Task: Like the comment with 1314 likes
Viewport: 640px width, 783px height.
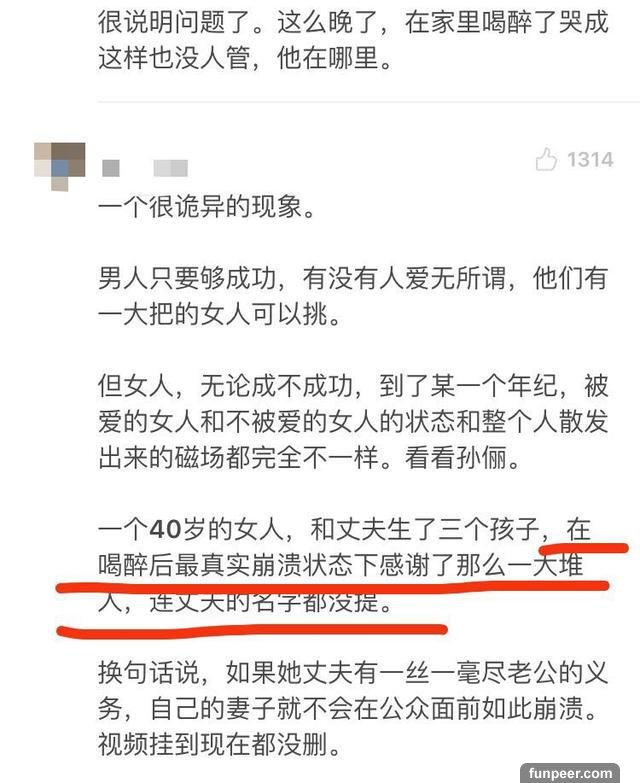Action: 546,159
